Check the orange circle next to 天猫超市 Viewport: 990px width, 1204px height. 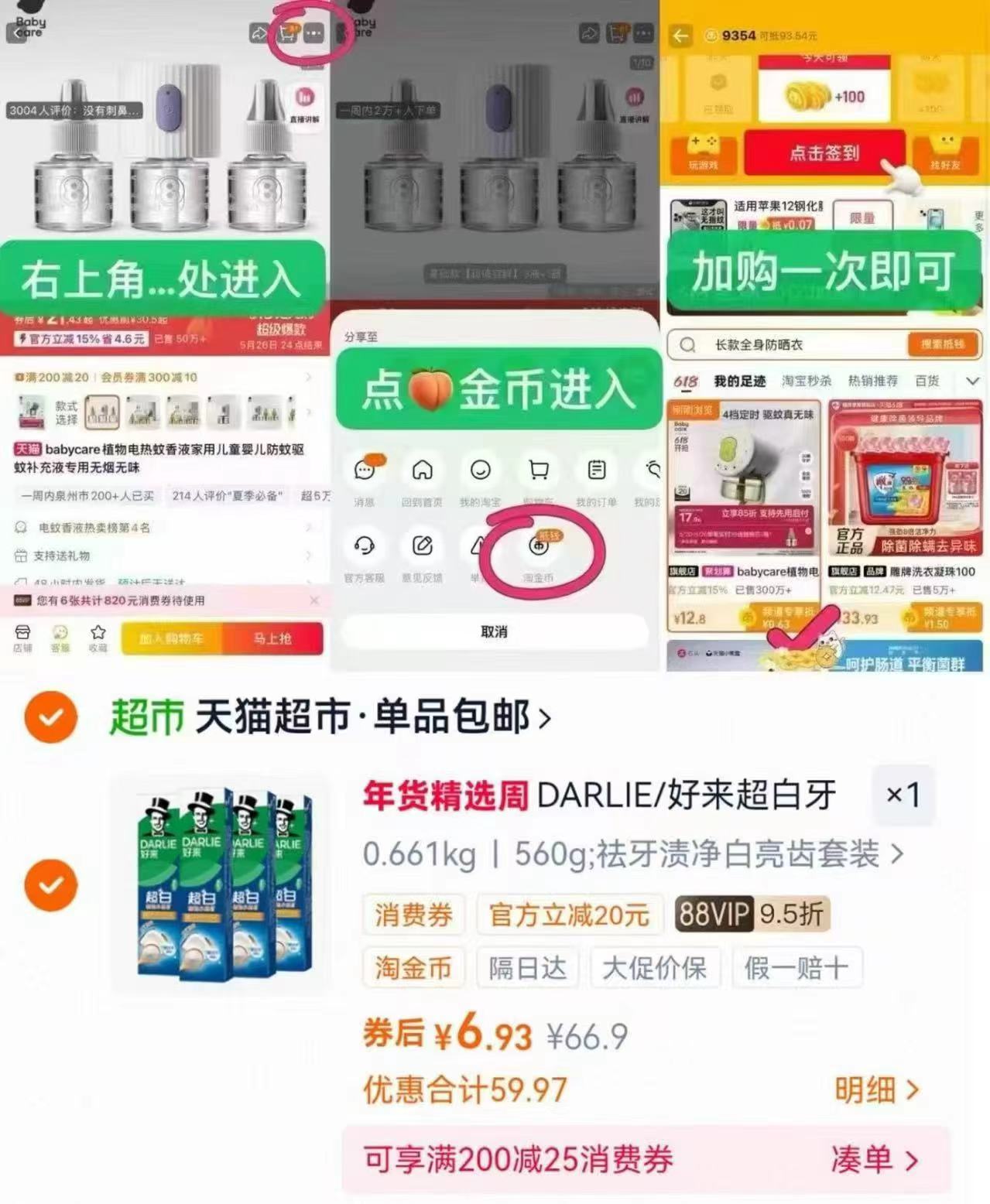(50, 717)
